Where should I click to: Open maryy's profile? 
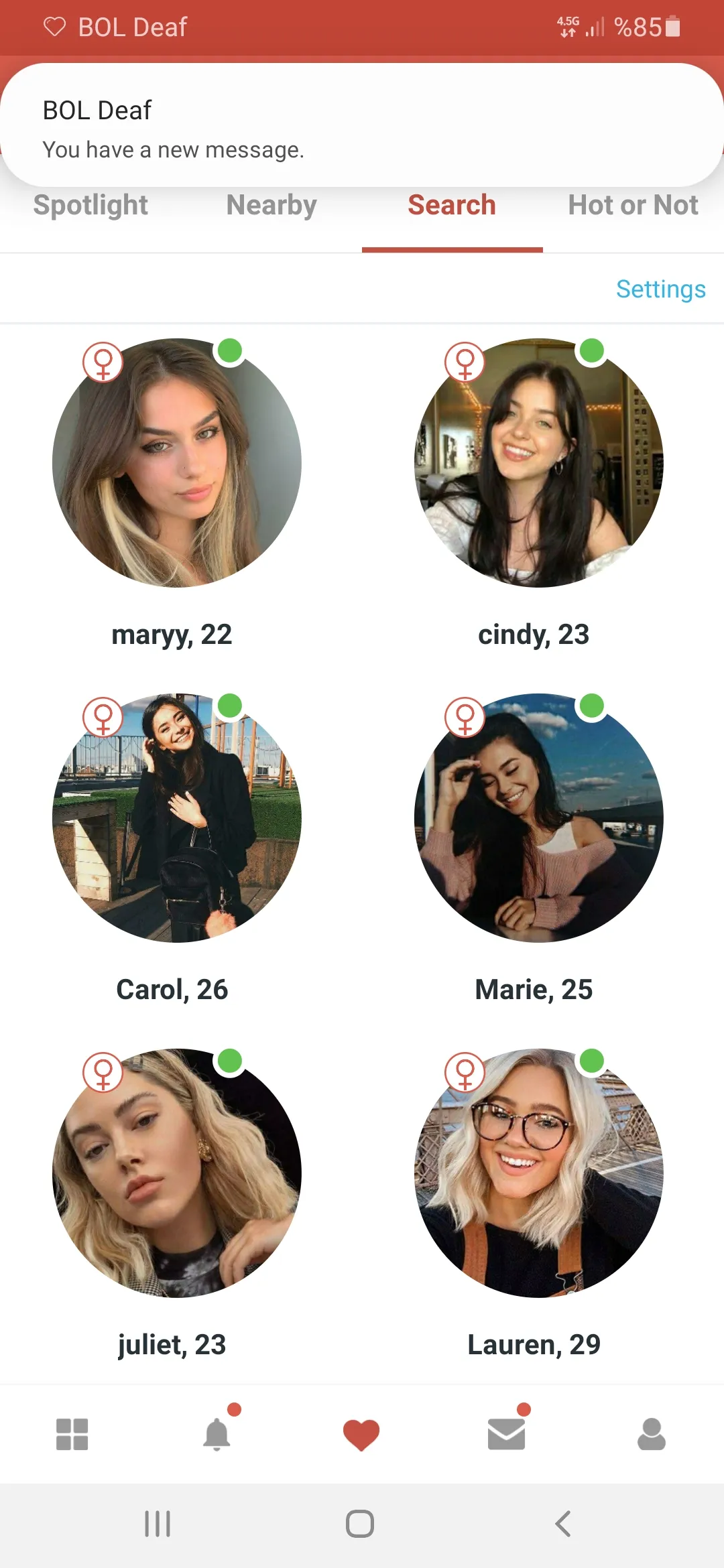[177, 463]
